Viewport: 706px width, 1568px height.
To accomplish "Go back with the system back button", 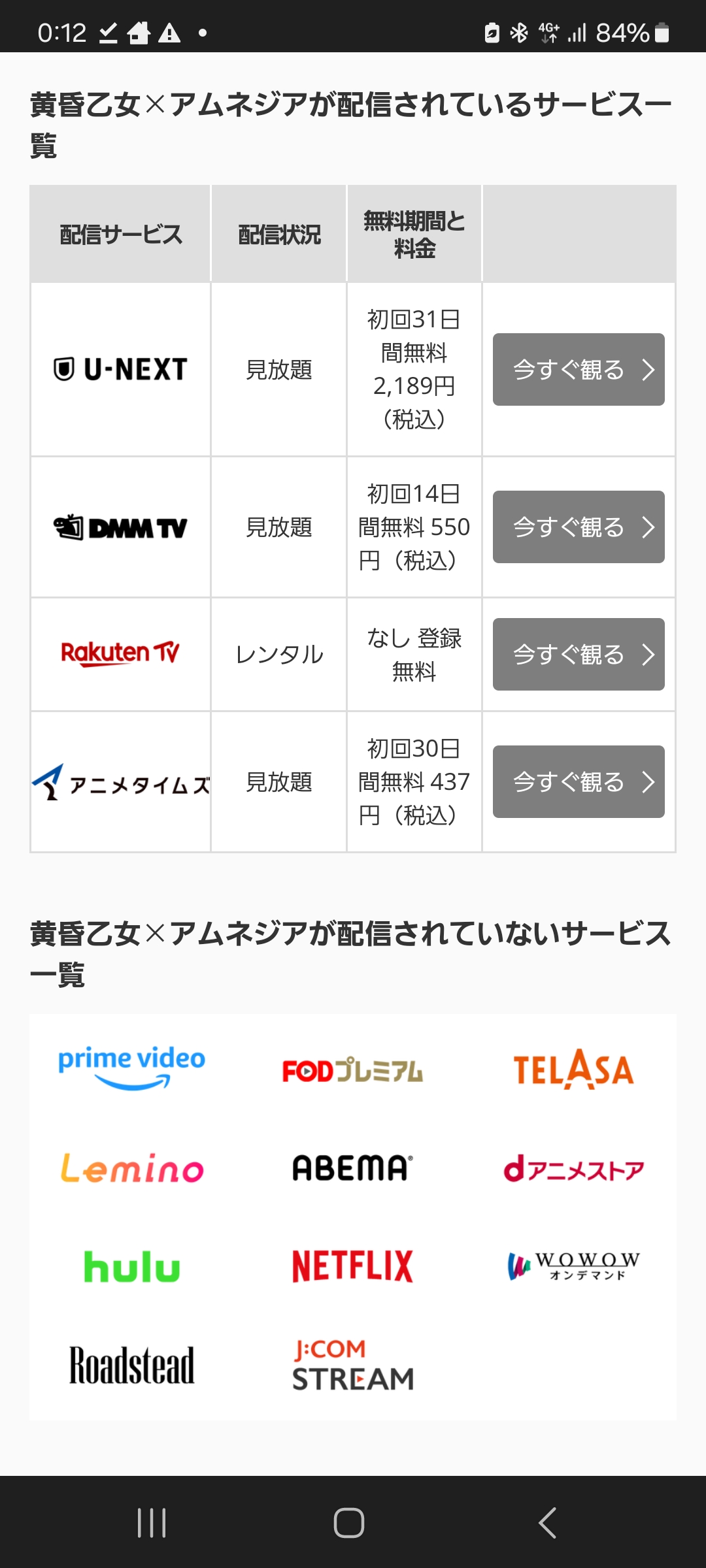I will point(547,1523).
